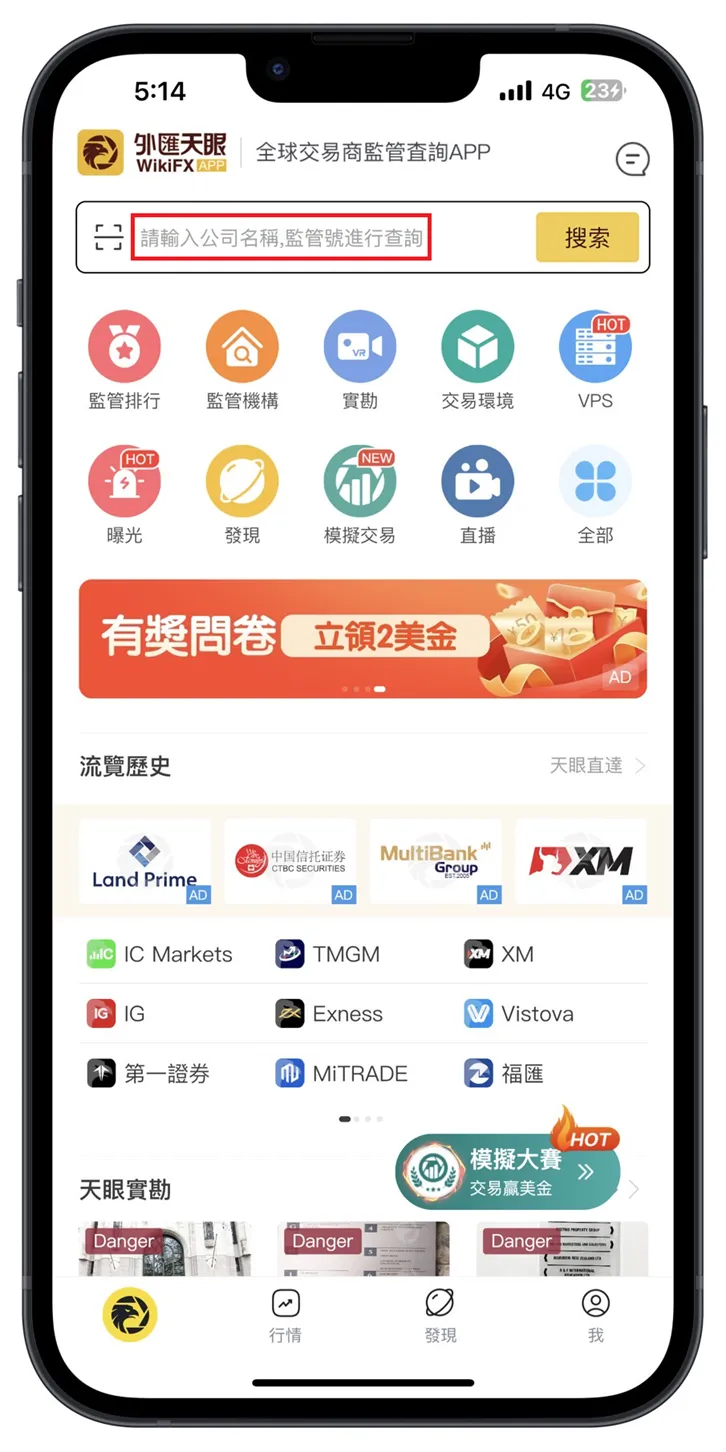726x1452 pixels.
Task: Tap the QR scan icon in search bar
Action: tap(108, 237)
